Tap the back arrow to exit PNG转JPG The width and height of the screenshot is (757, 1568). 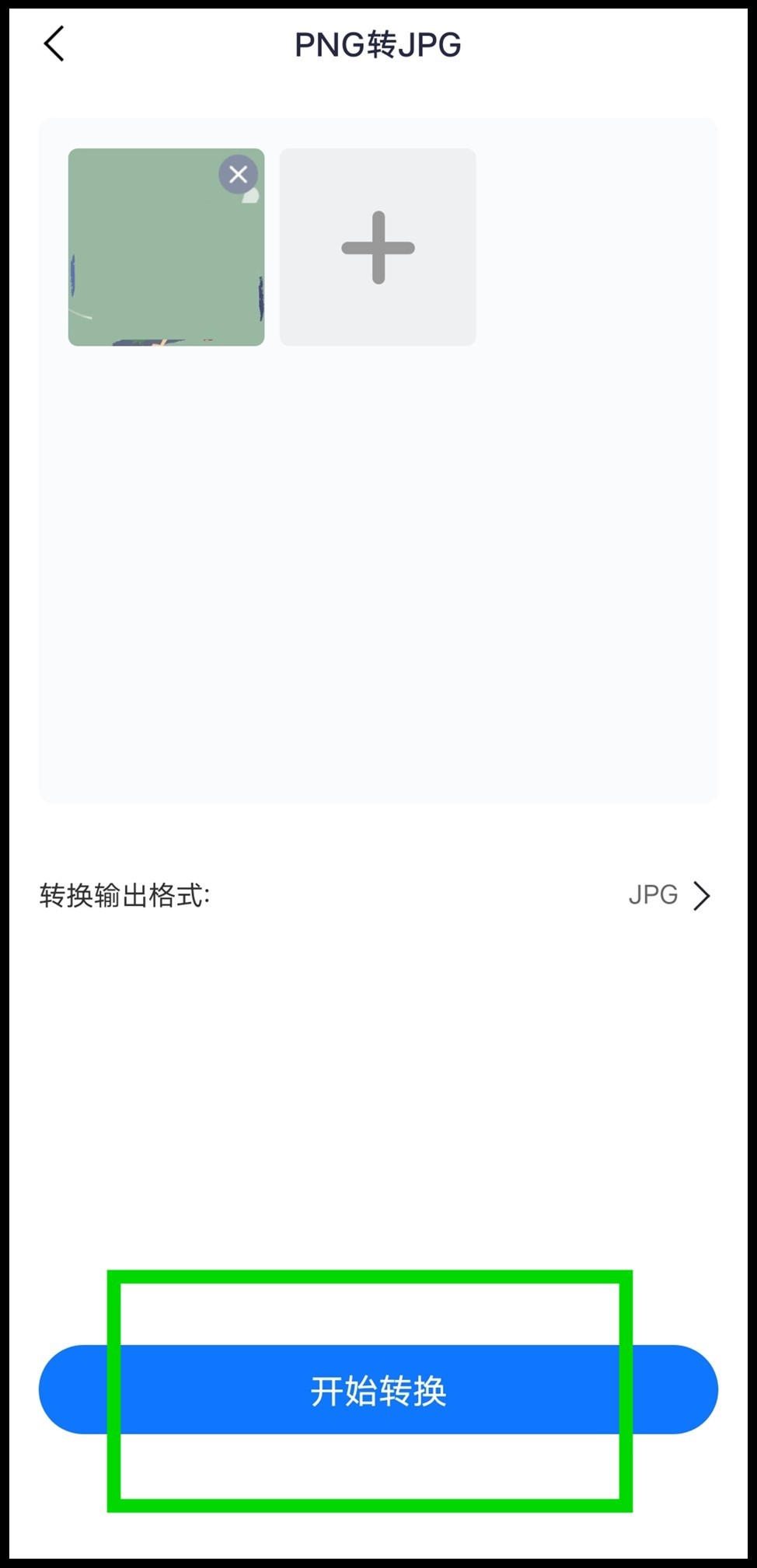point(54,44)
